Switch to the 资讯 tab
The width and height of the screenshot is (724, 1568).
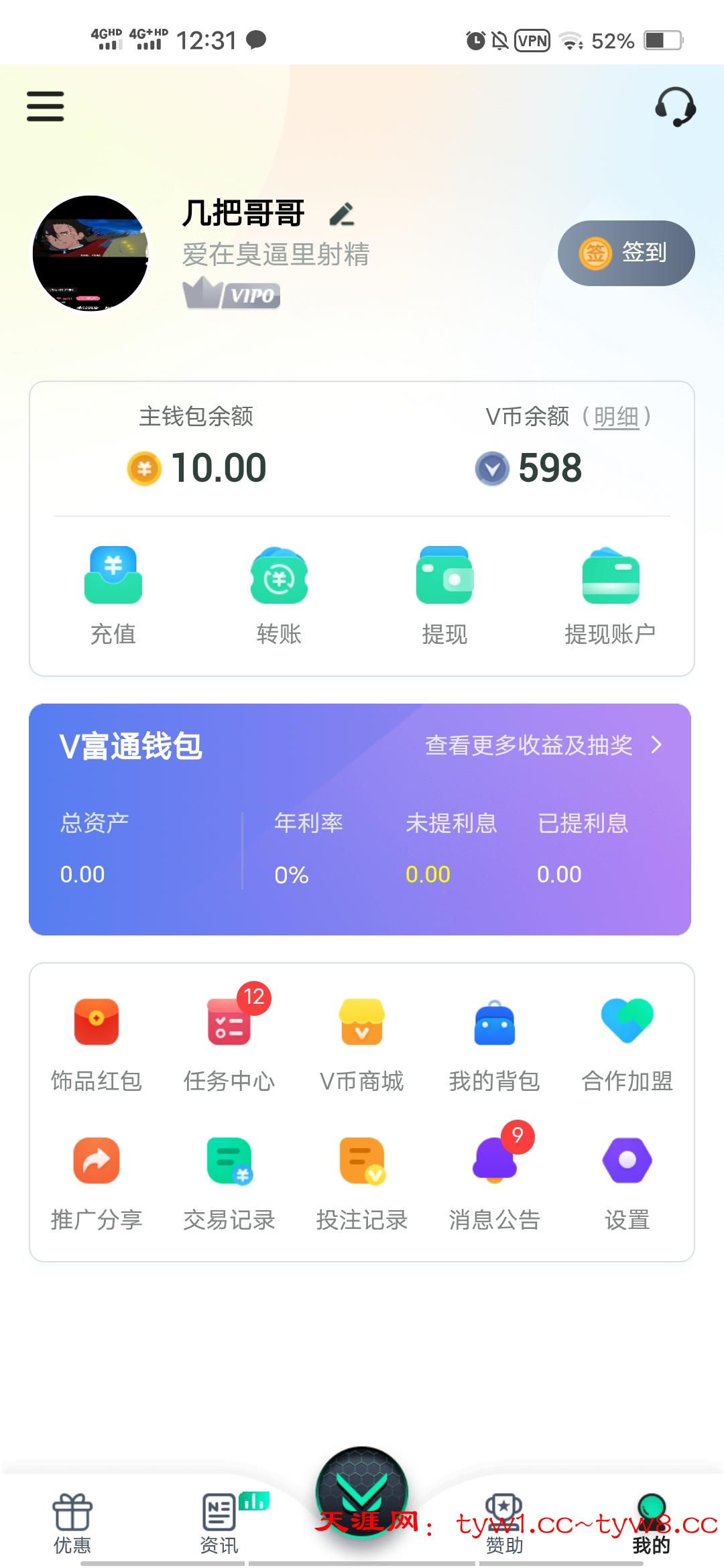point(219,1524)
